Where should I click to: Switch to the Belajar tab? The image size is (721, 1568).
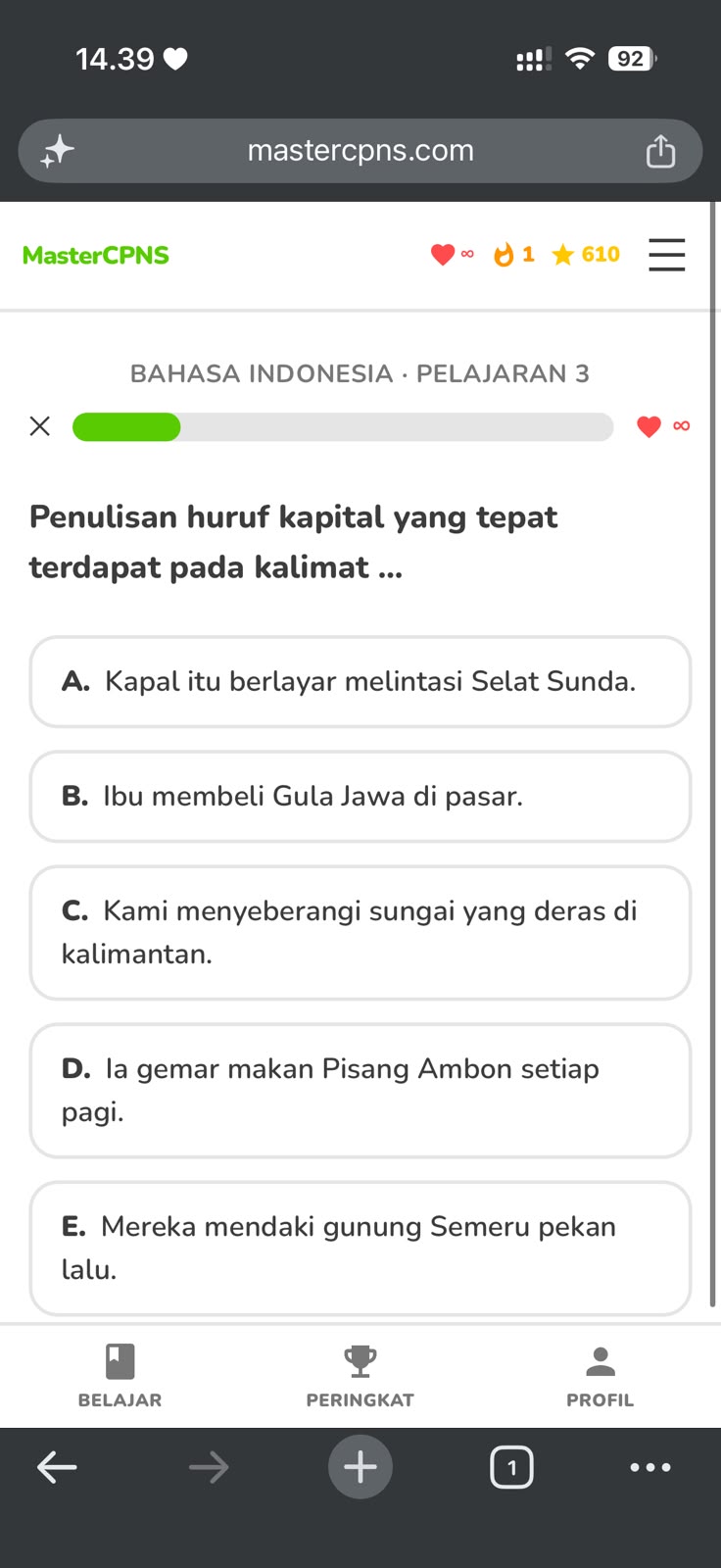120,1376
